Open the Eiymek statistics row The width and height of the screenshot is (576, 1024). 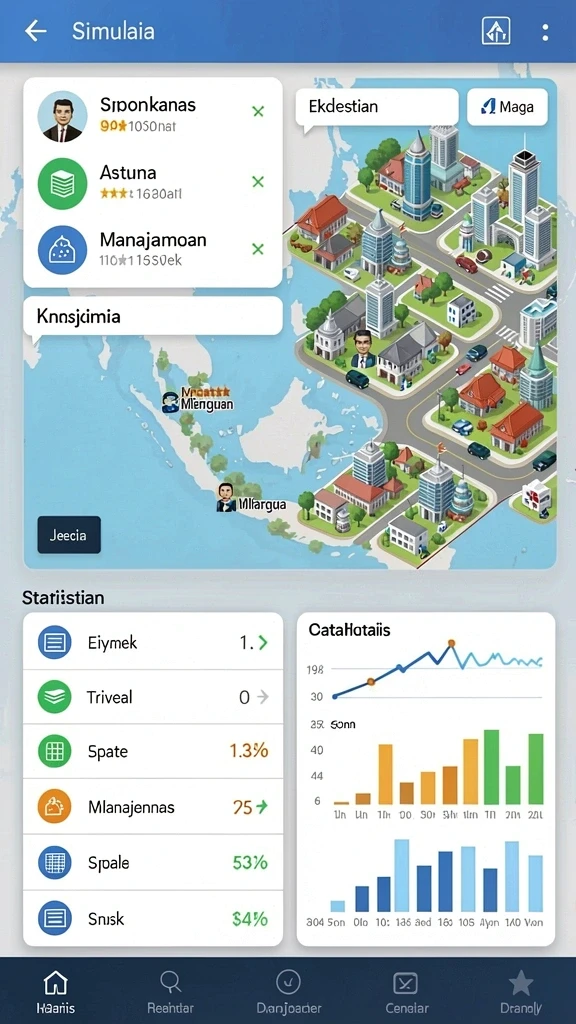(153, 642)
